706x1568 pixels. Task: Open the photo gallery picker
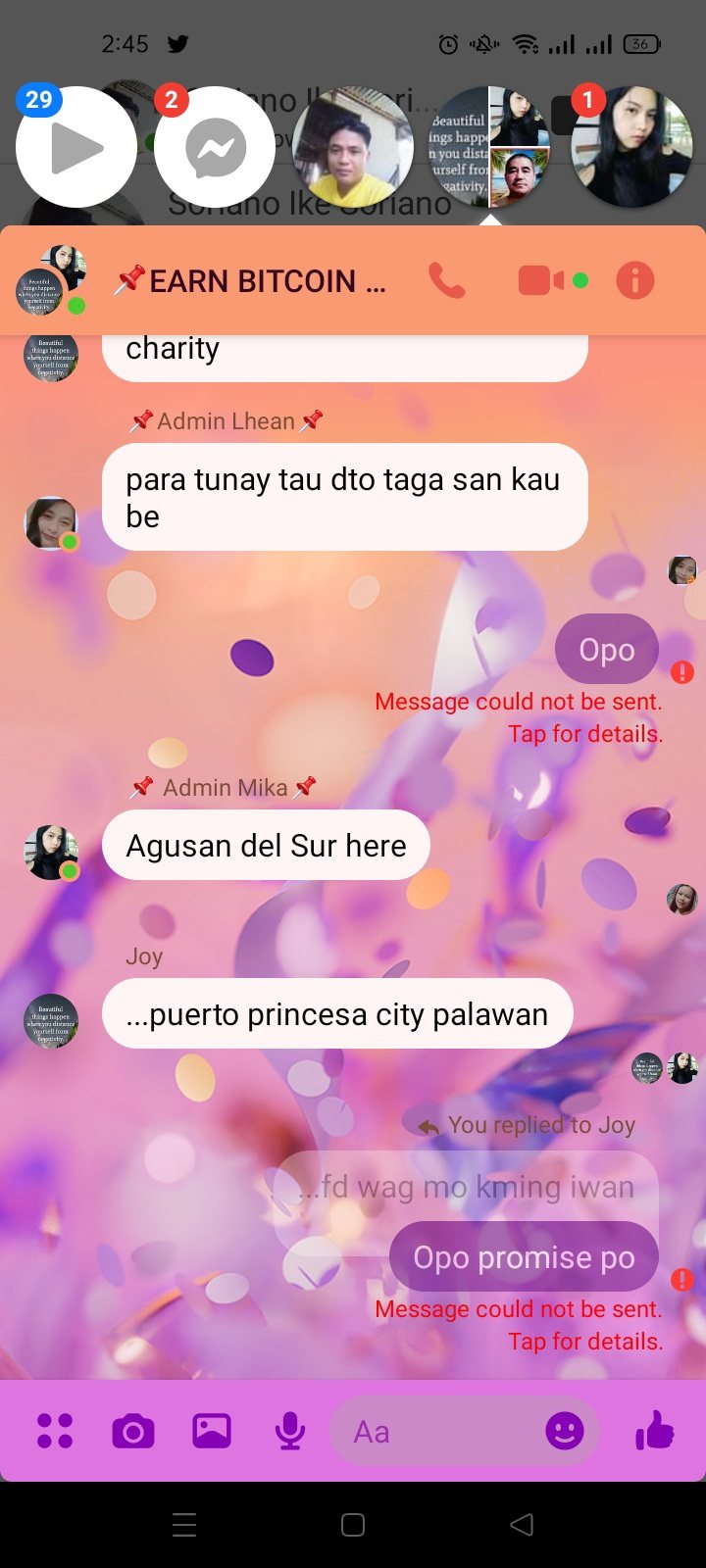pos(212,1432)
